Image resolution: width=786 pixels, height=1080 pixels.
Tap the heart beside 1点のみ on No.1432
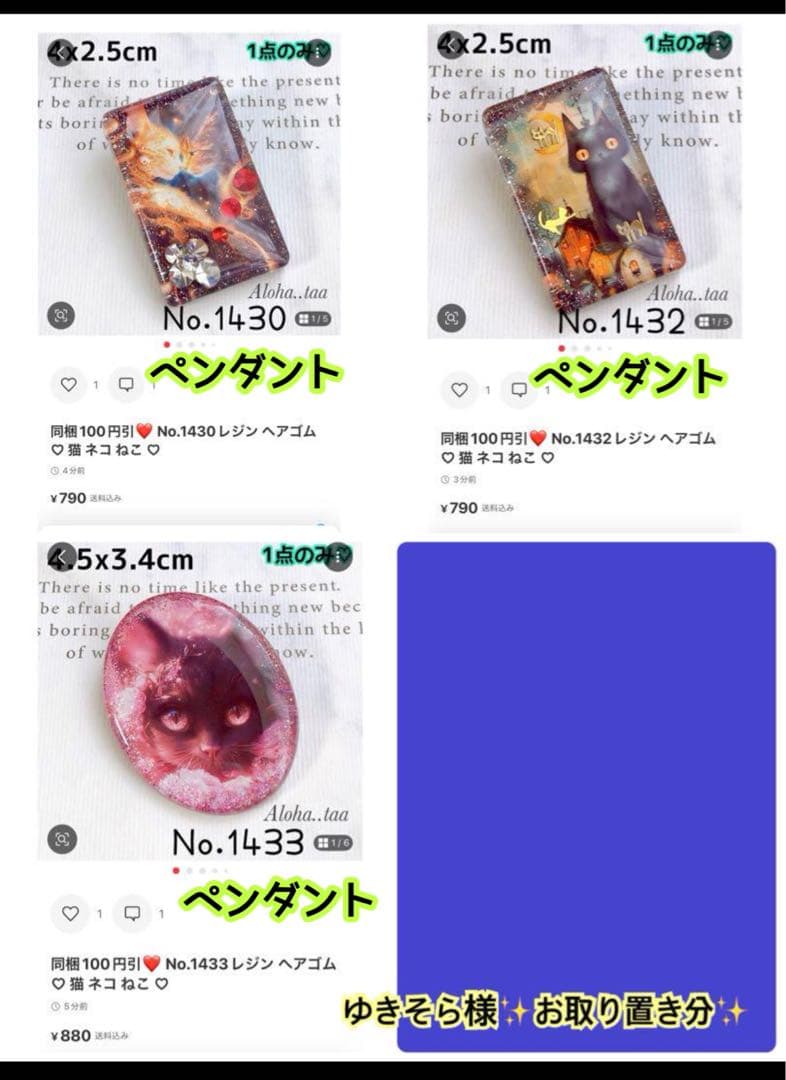point(717,46)
